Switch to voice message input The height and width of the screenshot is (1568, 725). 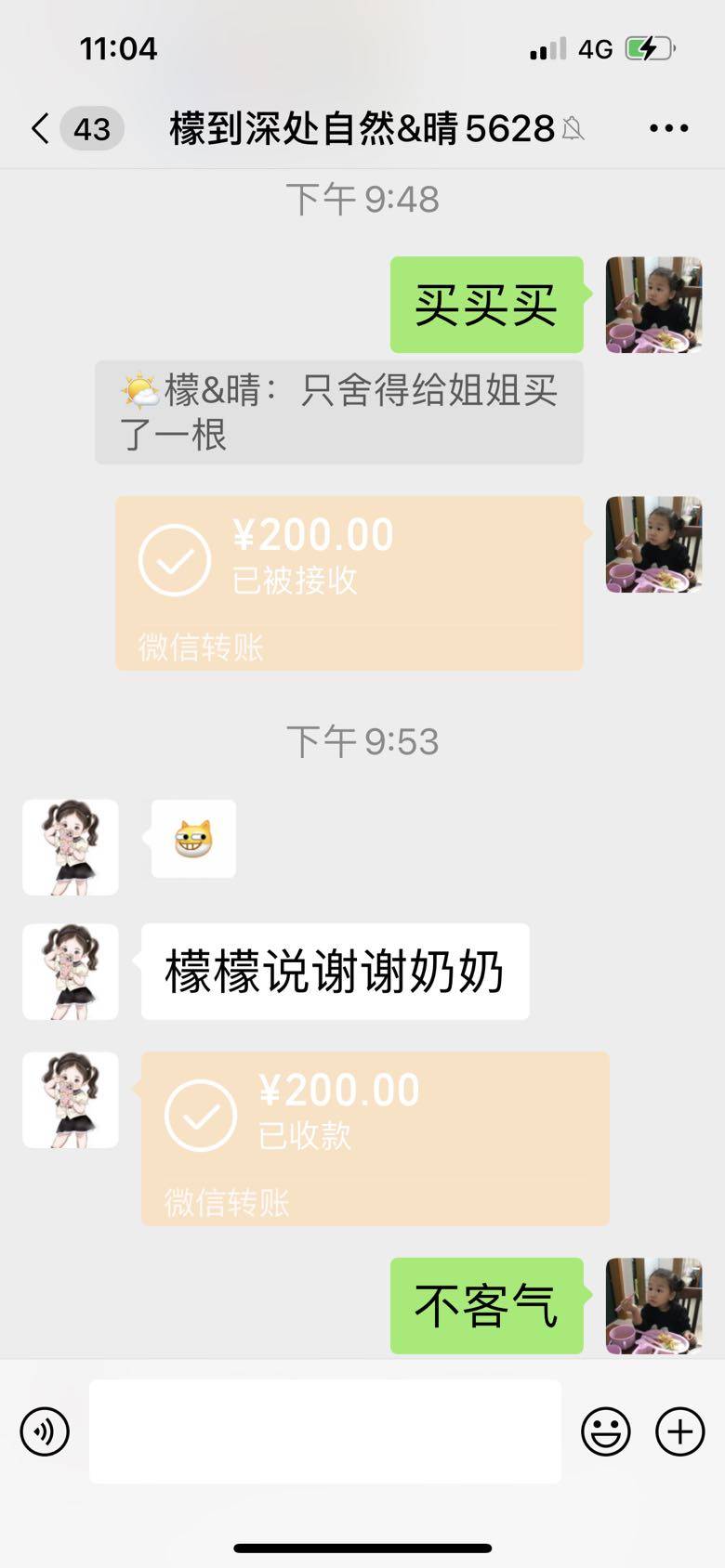pyautogui.click(x=45, y=1431)
